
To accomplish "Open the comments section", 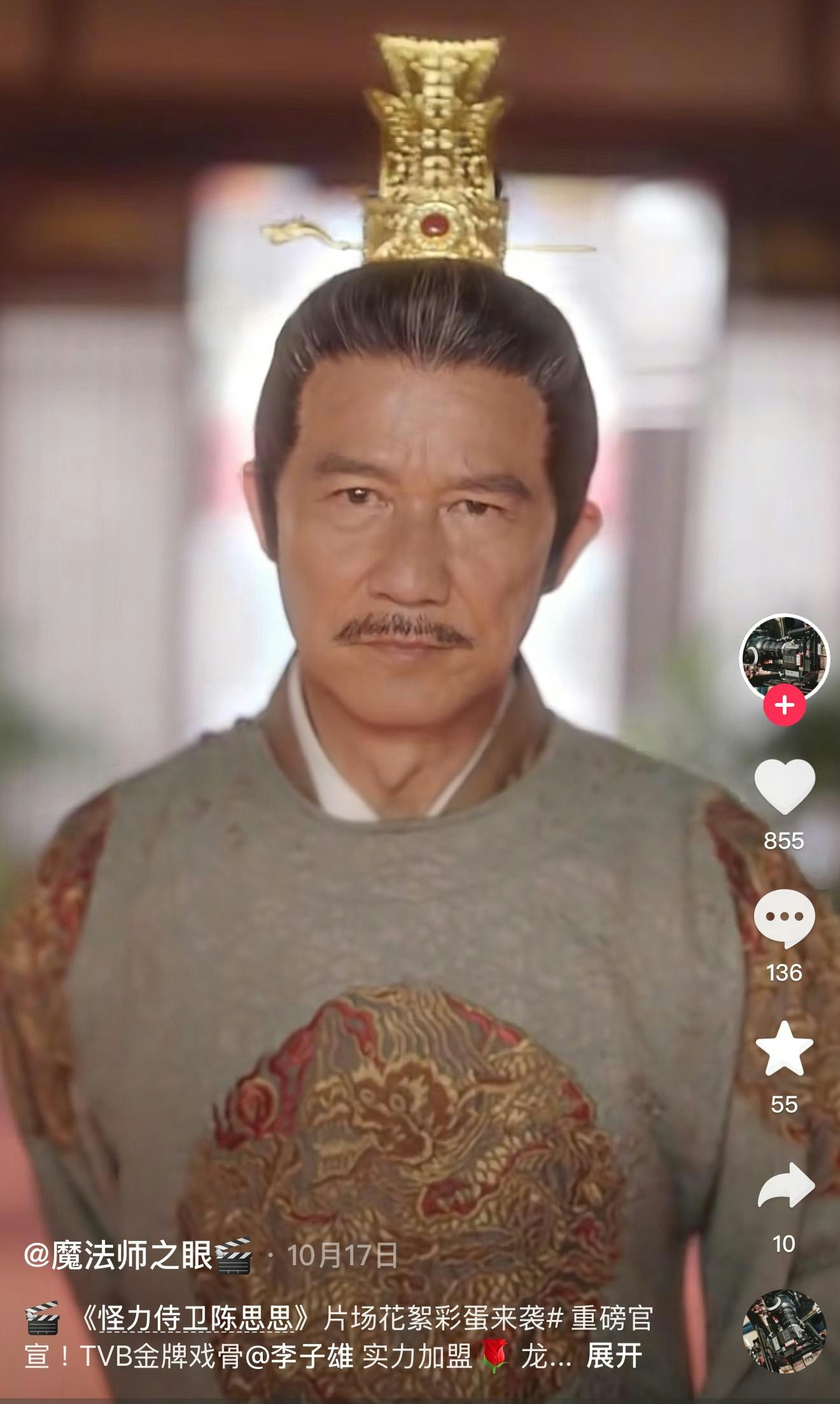I will [x=784, y=919].
